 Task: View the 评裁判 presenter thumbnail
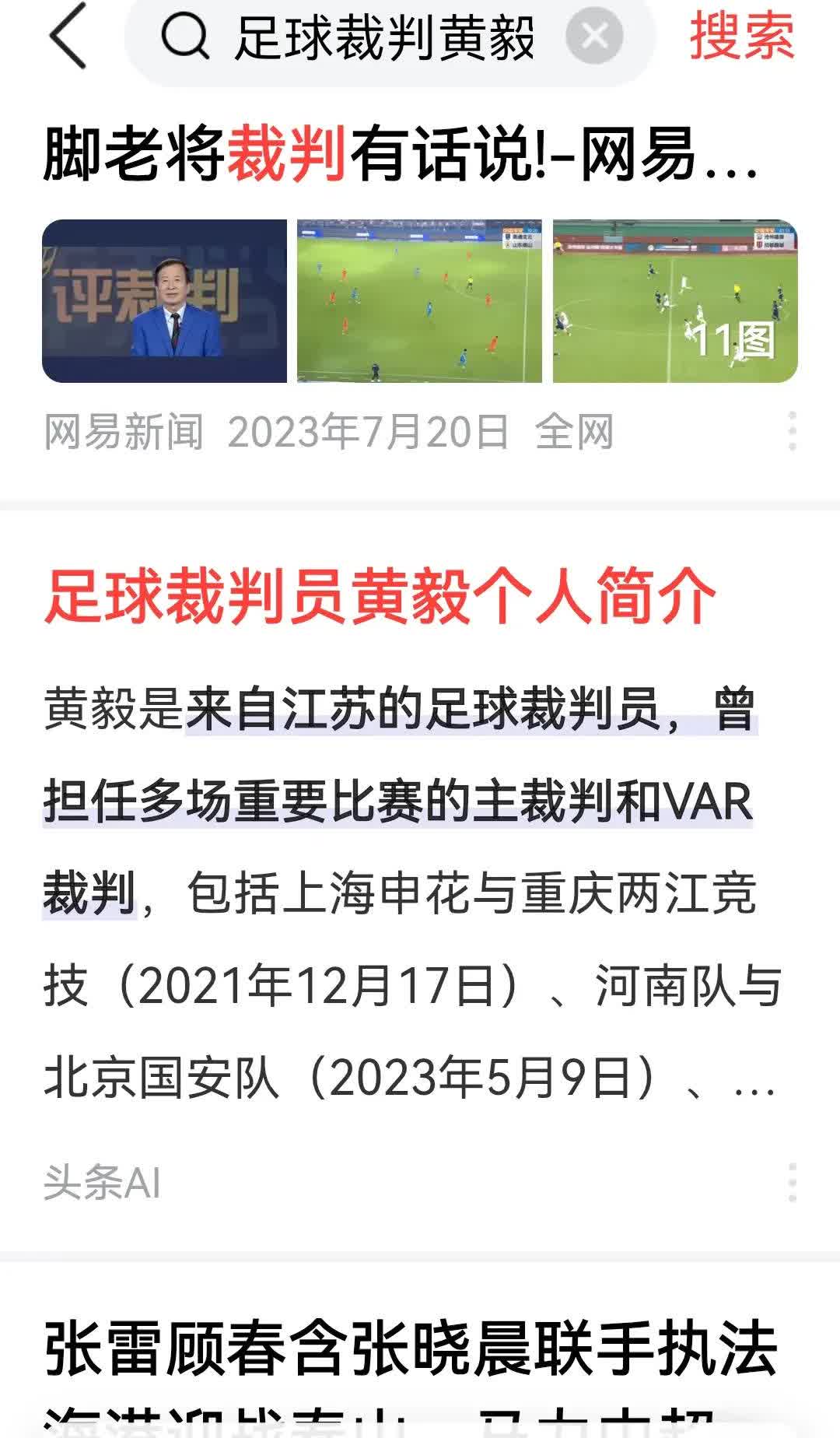pyautogui.click(x=164, y=301)
